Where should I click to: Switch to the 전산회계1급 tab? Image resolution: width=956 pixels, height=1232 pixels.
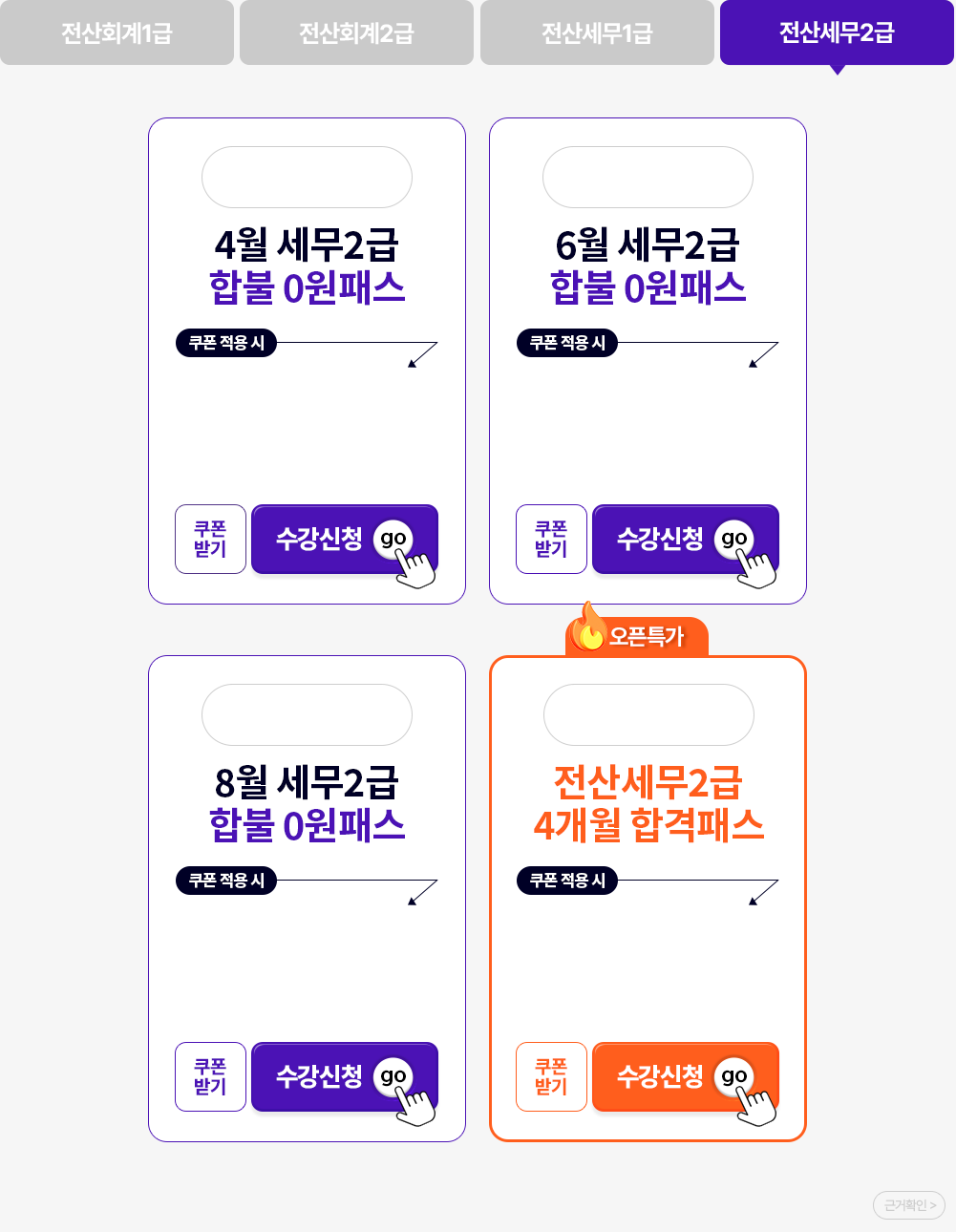pos(117,32)
